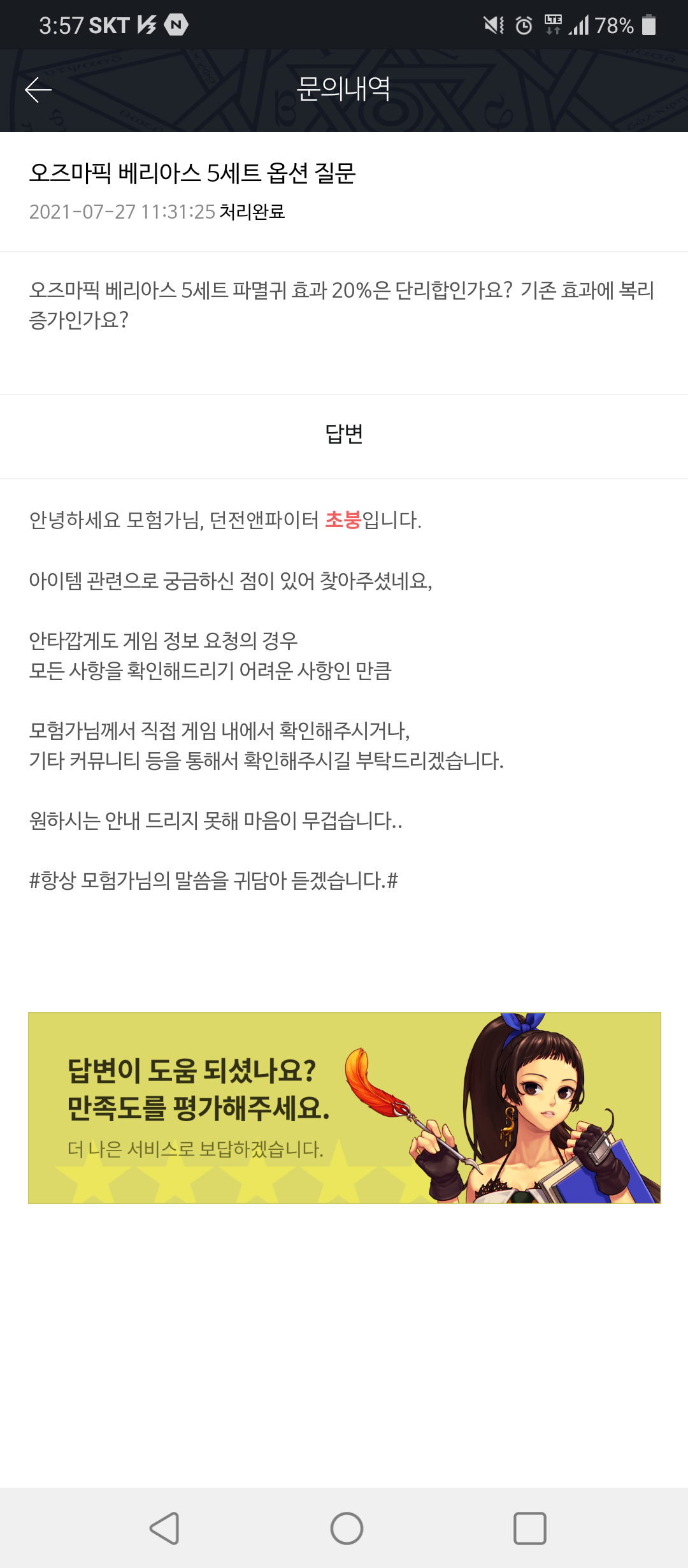Go back using the header arrow
This screenshot has height=1568, width=688.
38,90
